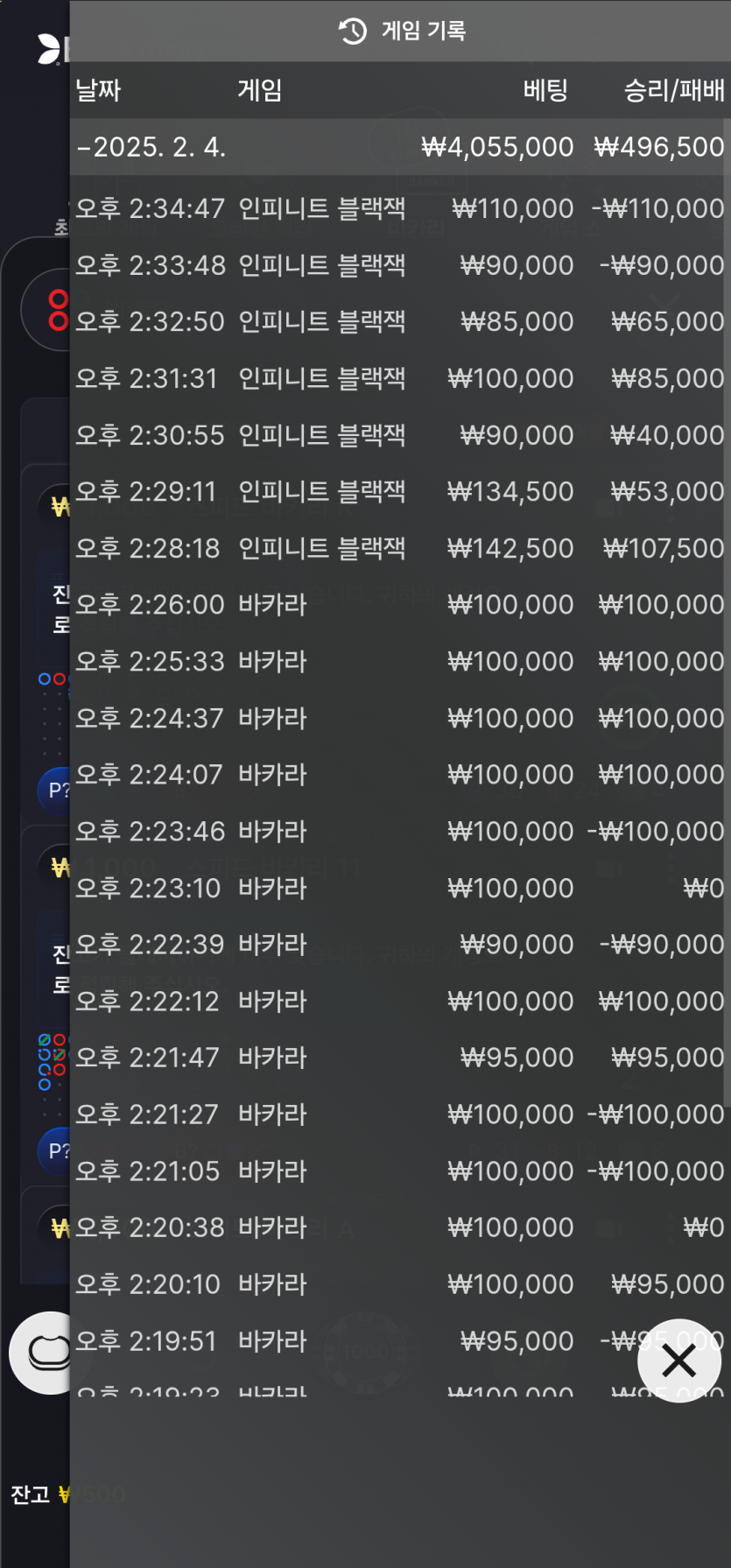Viewport: 731px width, 1568px height.
Task: Collapse the 2025. 2. 4. date group
Action: [151, 147]
